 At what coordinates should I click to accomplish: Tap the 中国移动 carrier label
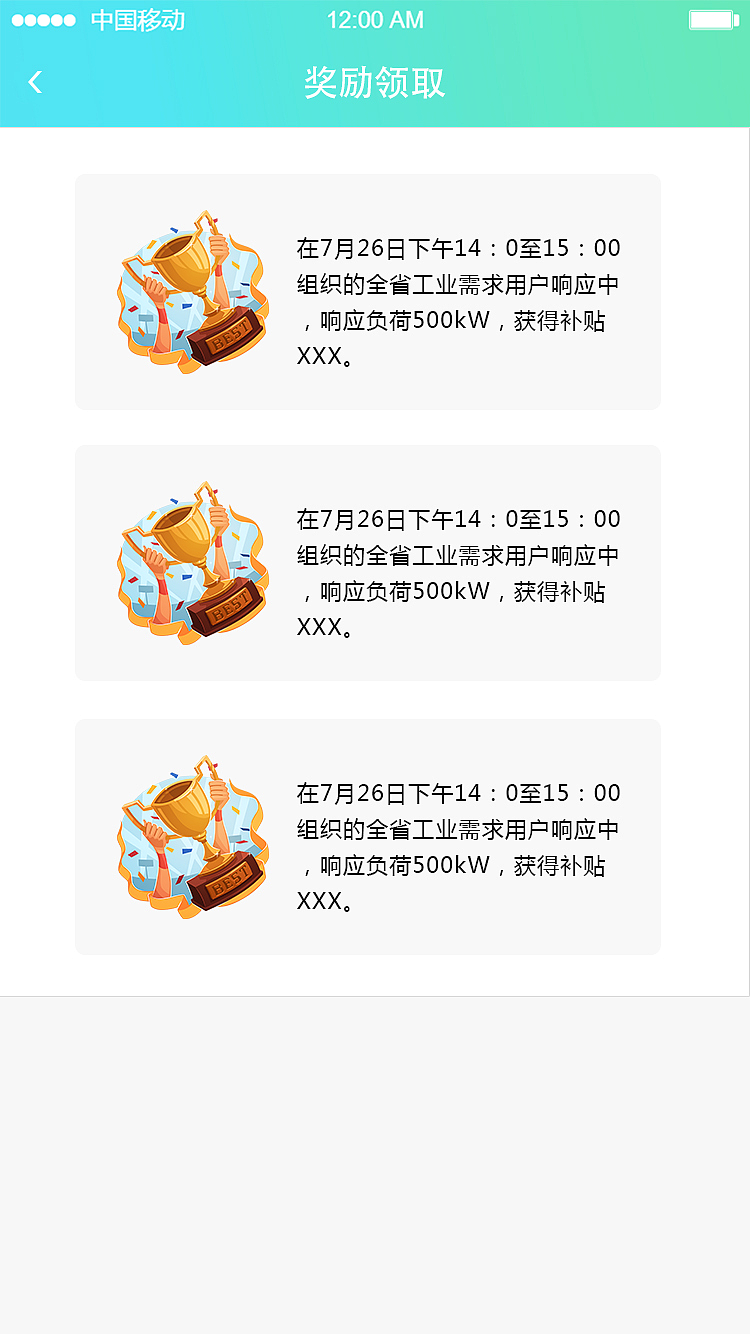[138, 18]
